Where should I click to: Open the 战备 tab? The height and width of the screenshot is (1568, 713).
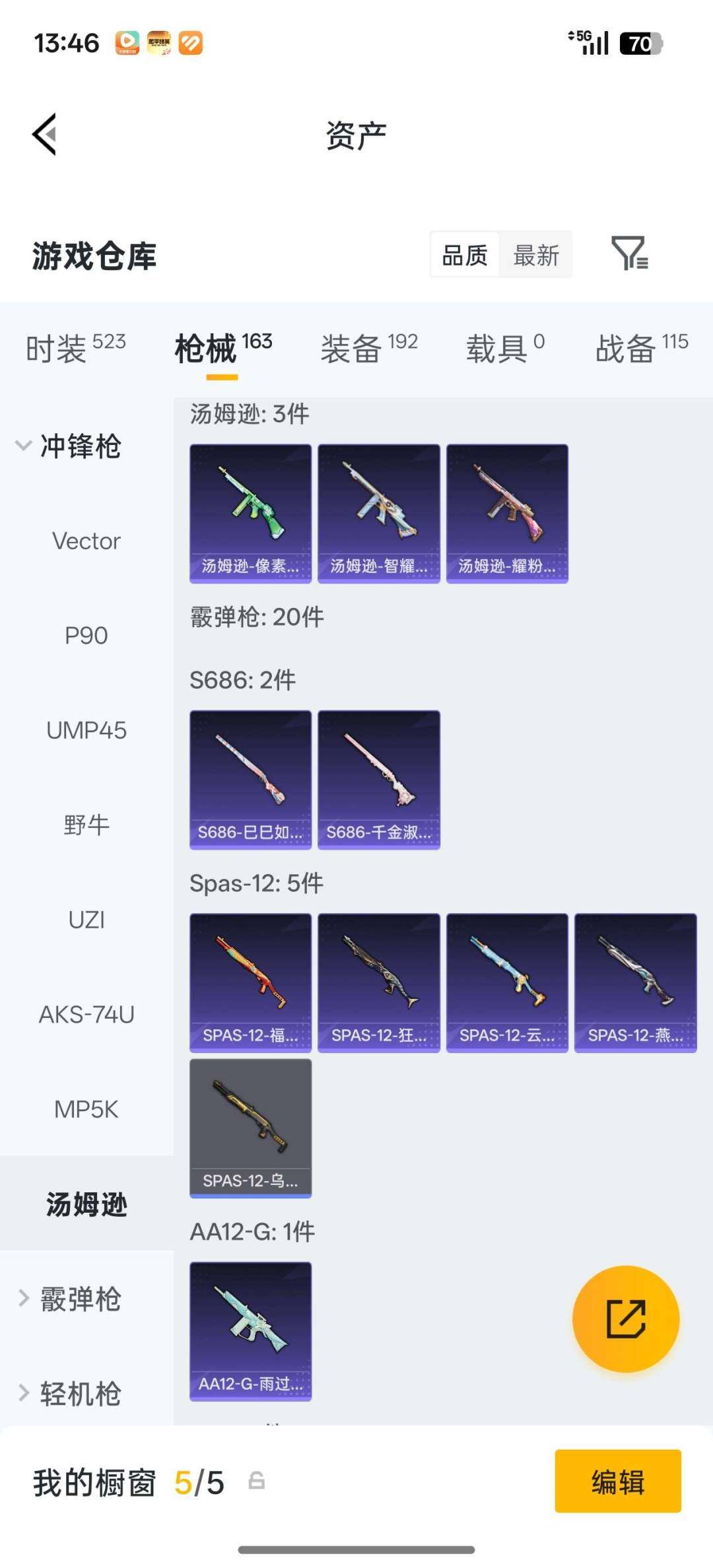pyautogui.click(x=641, y=348)
